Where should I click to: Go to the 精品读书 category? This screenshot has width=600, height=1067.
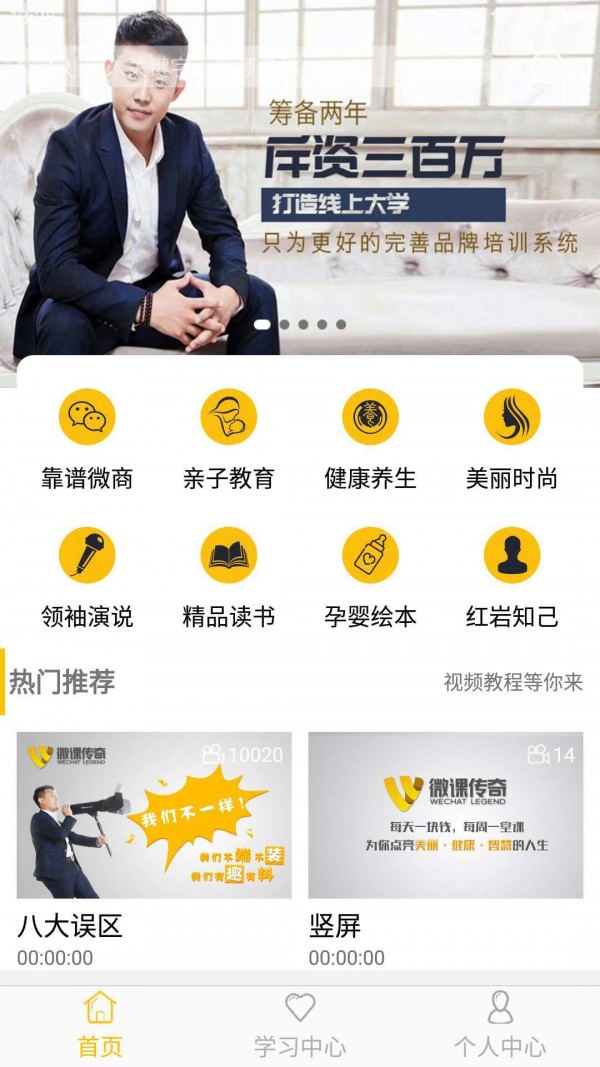(228, 577)
